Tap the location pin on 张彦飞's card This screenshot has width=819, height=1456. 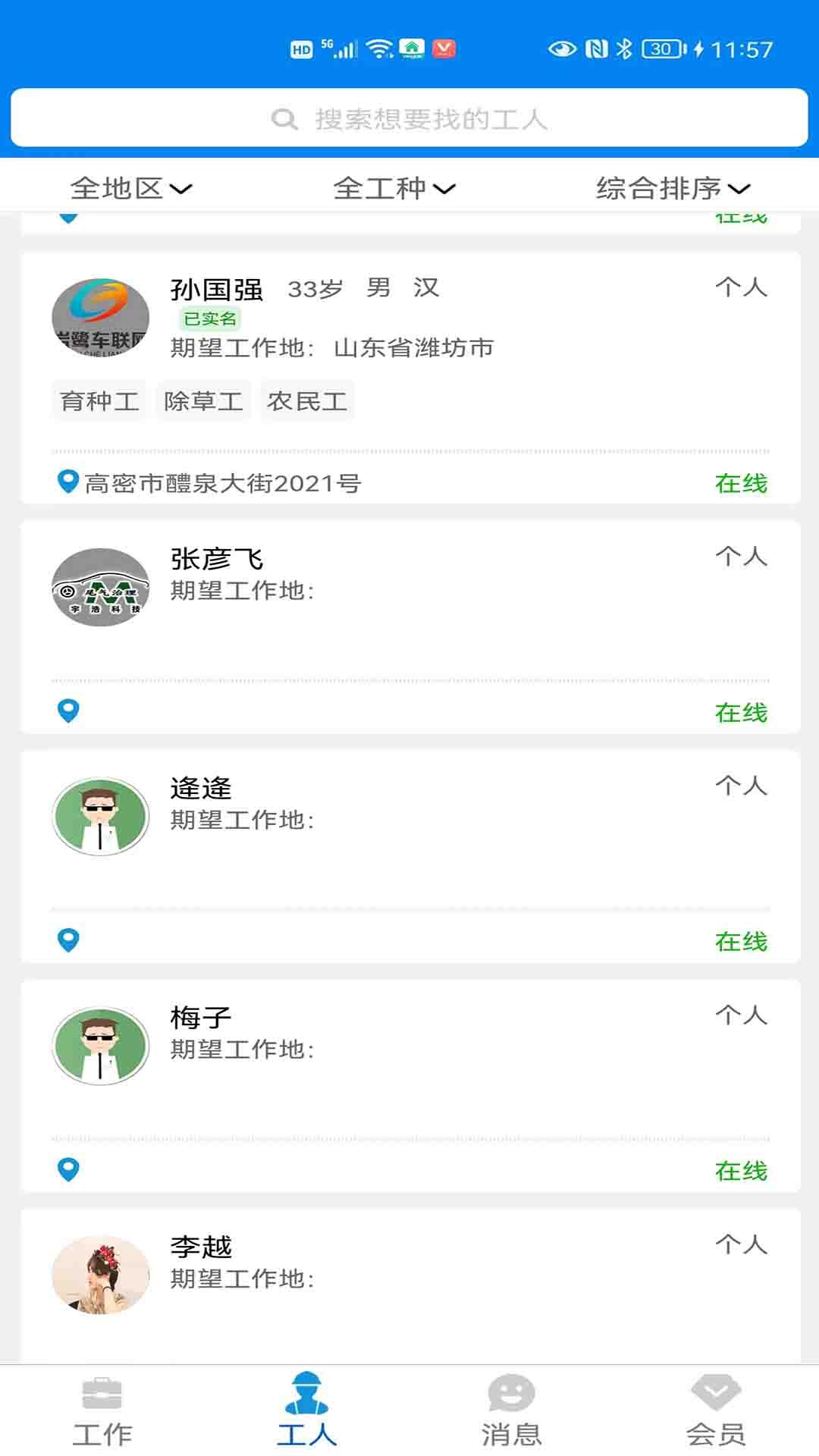(x=69, y=712)
